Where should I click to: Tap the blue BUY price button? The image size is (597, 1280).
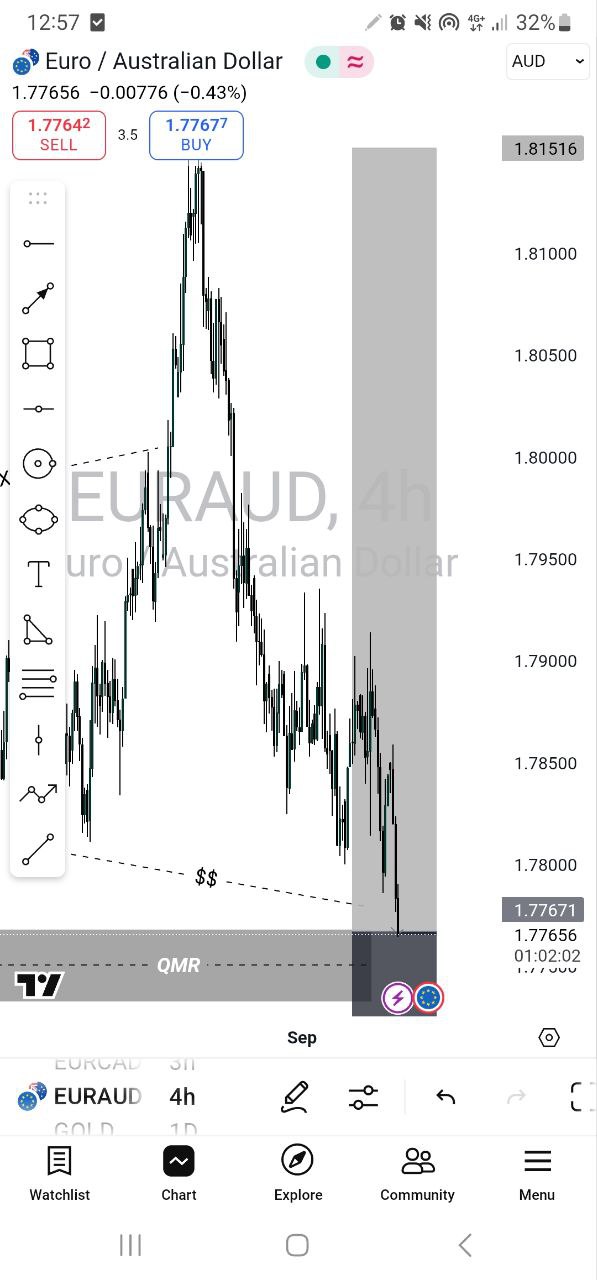point(196,135)
